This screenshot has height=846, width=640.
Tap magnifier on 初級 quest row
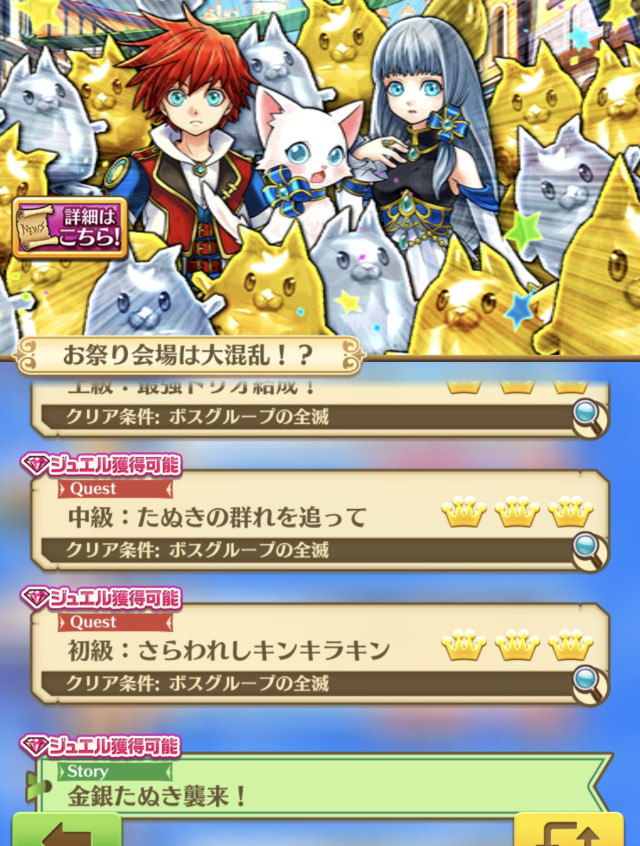(588, 682)
